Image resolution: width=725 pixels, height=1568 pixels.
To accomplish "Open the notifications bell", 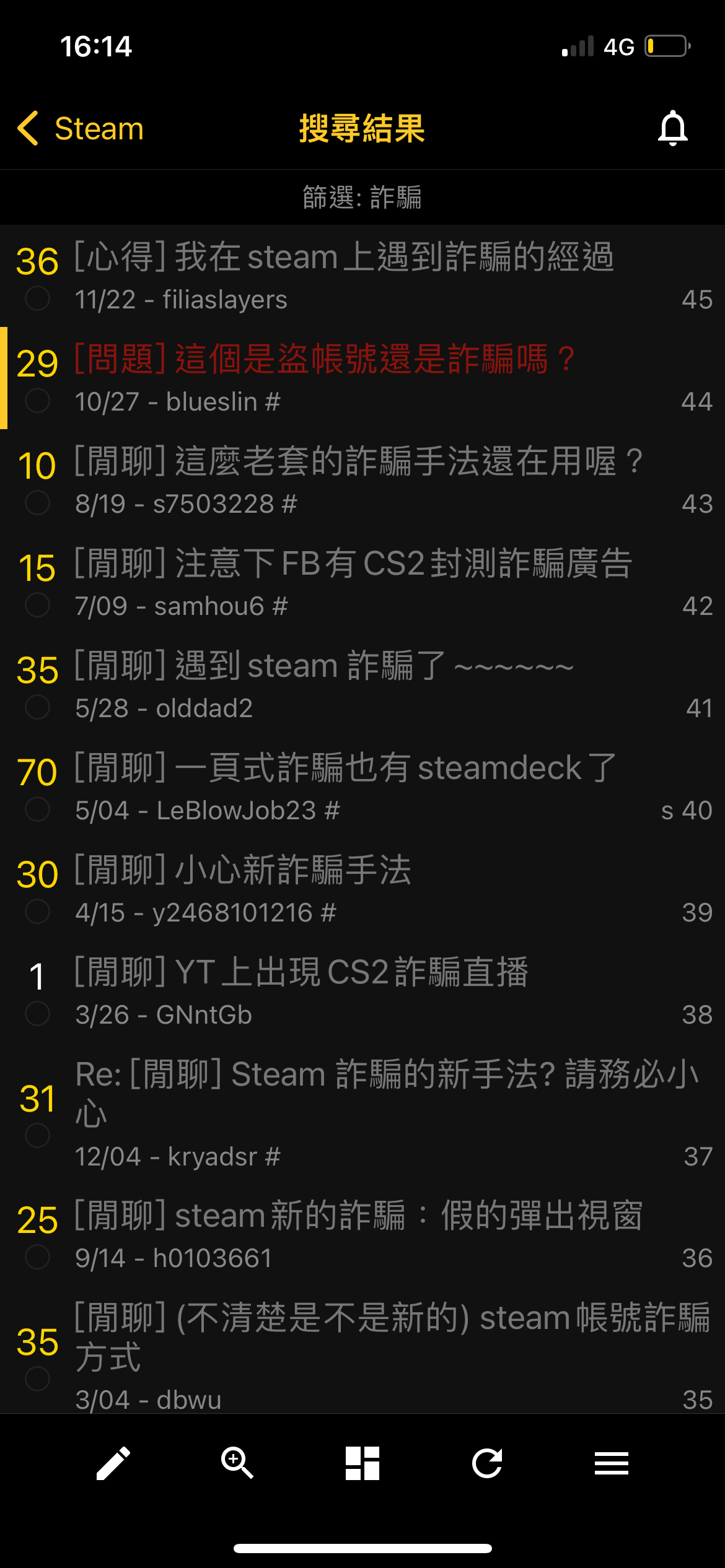I will [672, 128].
